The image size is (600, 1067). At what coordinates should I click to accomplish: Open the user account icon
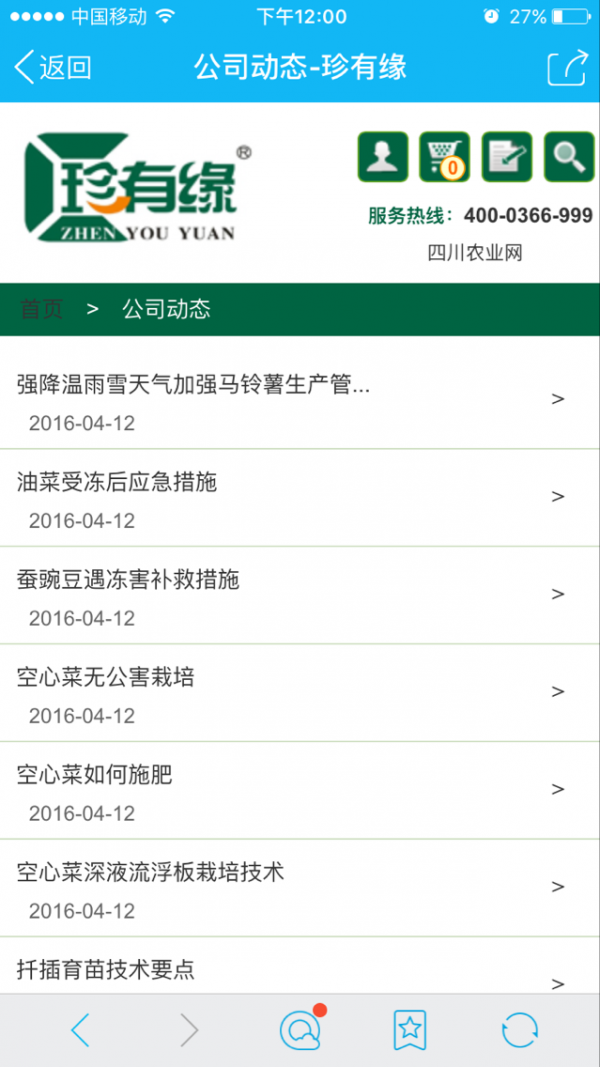tap(382, 157)
